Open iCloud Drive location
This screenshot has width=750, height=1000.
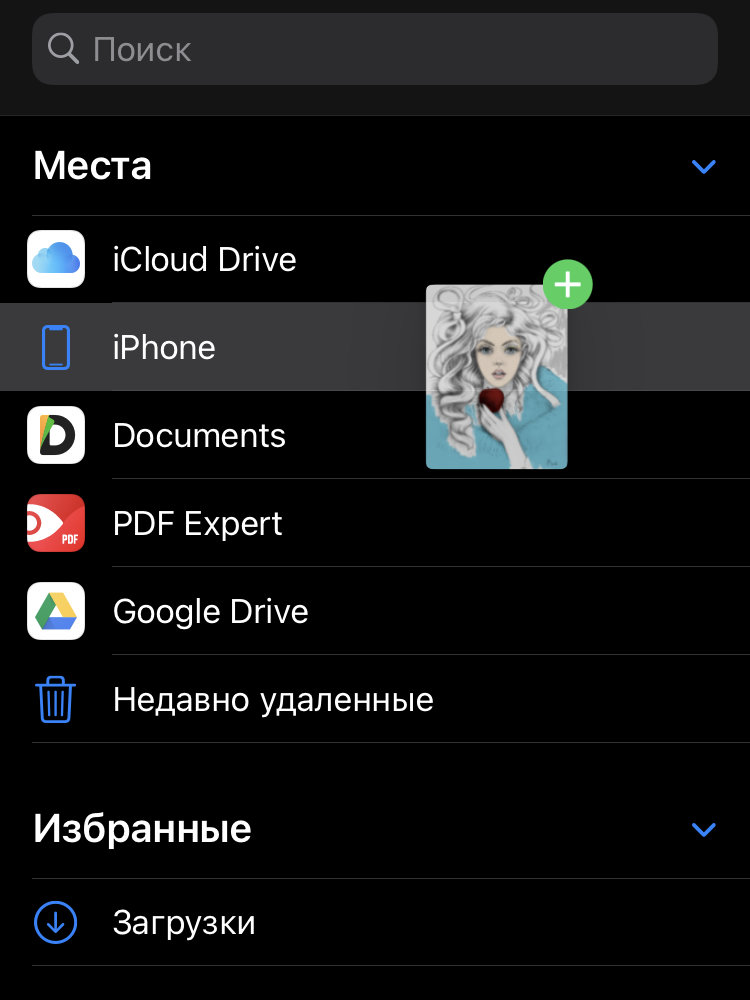205,260
